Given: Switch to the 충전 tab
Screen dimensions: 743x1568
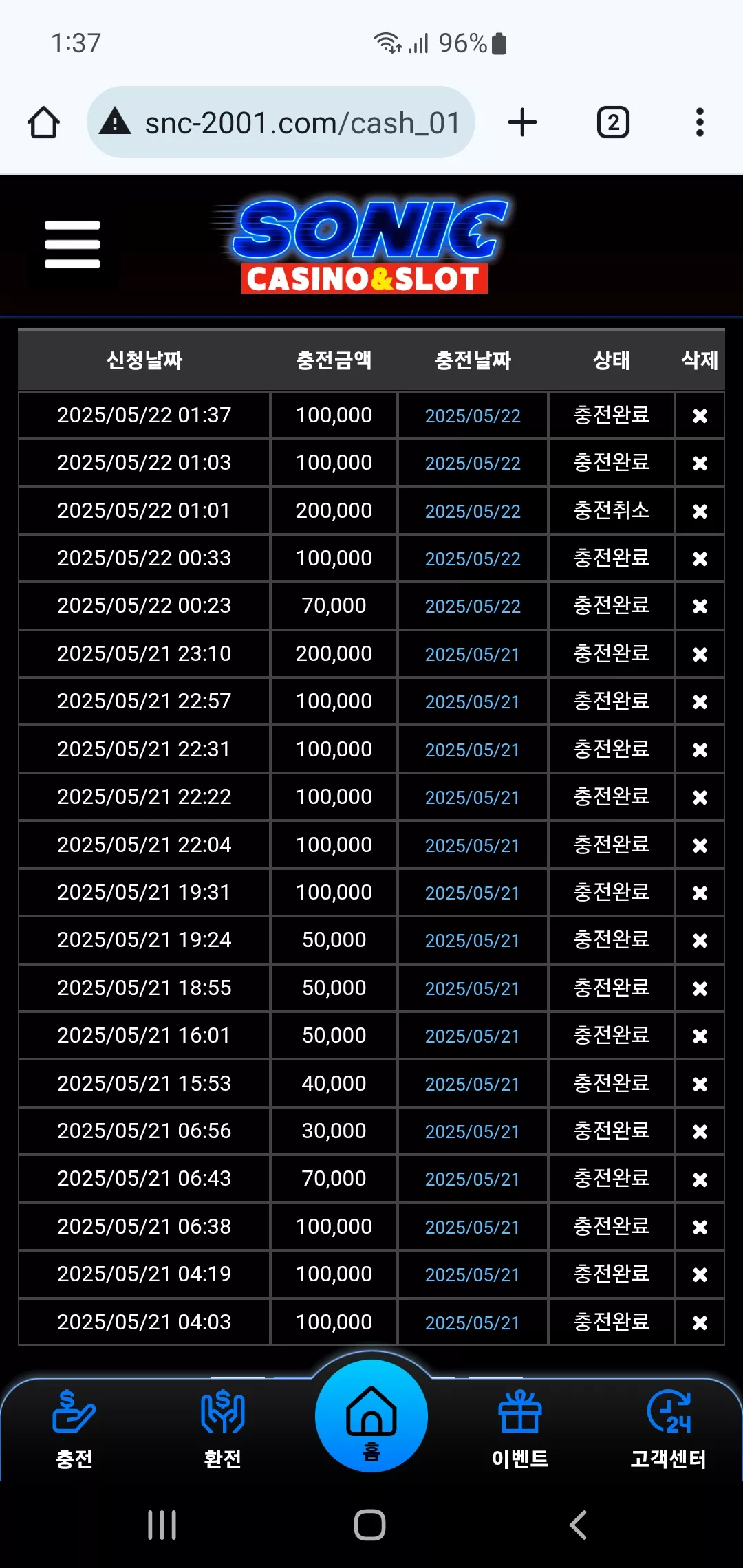Looking at the screenshot, I should pos(74,1429).
